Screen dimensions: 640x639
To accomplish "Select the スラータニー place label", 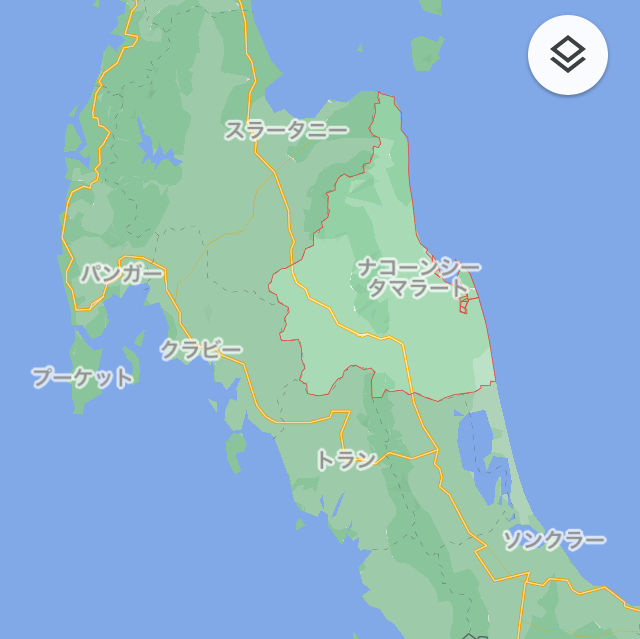I will [285, 130].
